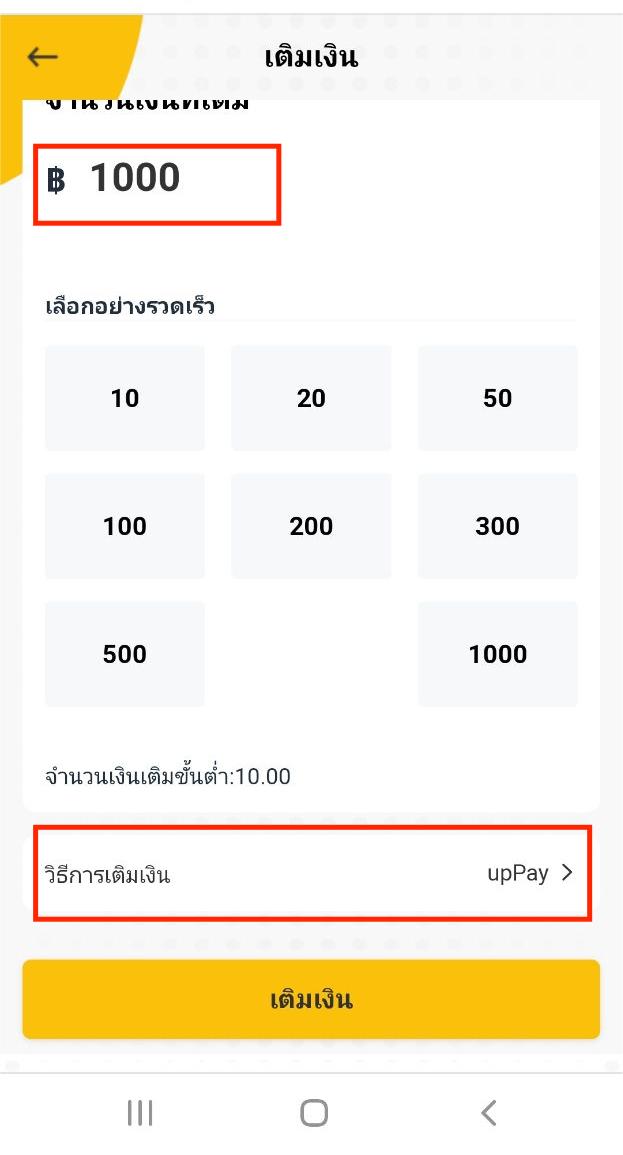Choose the 200 quick amount
623x1155 pixels.
pyautogui.click(x=311, y=526)
